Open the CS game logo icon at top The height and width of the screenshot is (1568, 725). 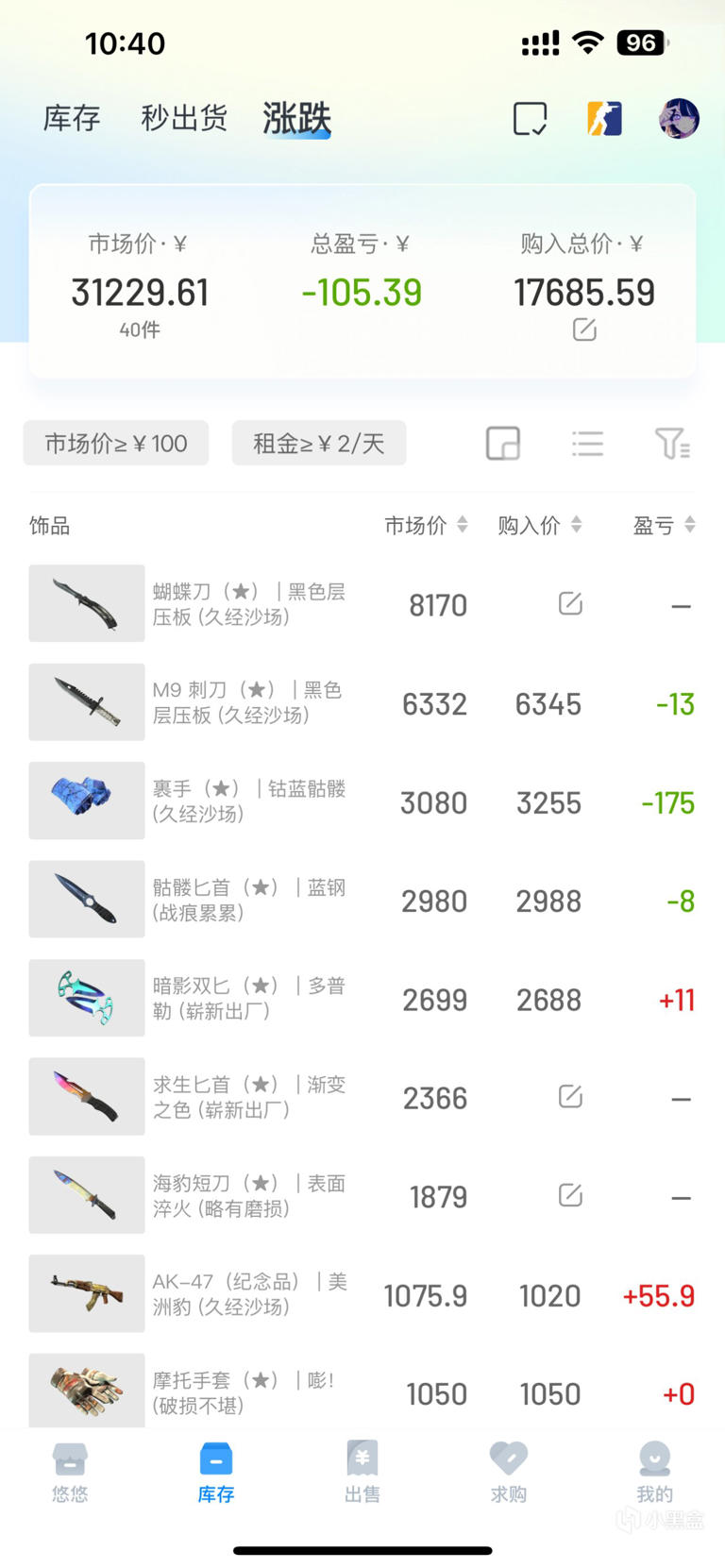point(604,118)
